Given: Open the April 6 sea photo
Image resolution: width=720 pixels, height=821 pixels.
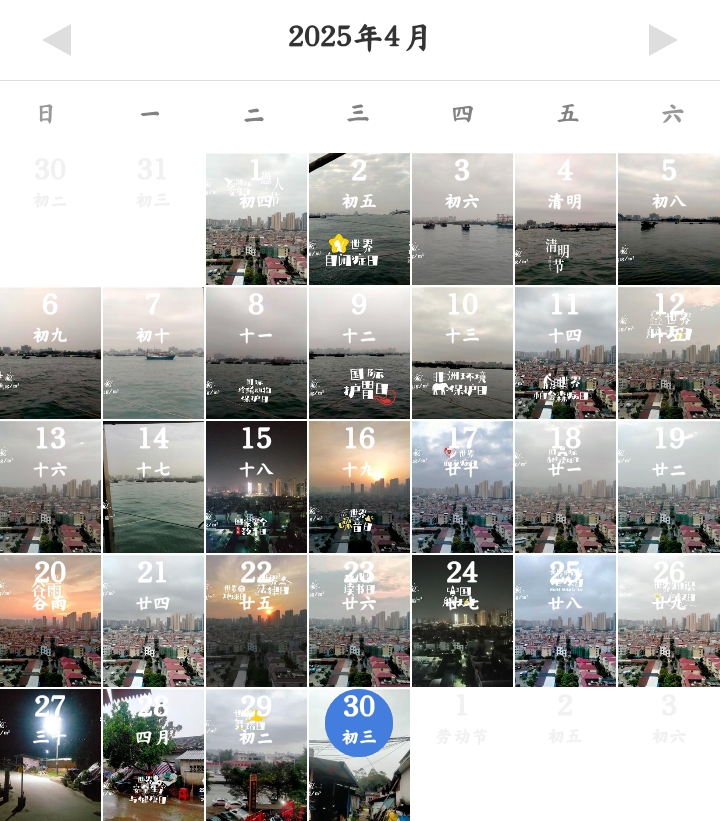Looking at the screenshot, I should [50, 353].
